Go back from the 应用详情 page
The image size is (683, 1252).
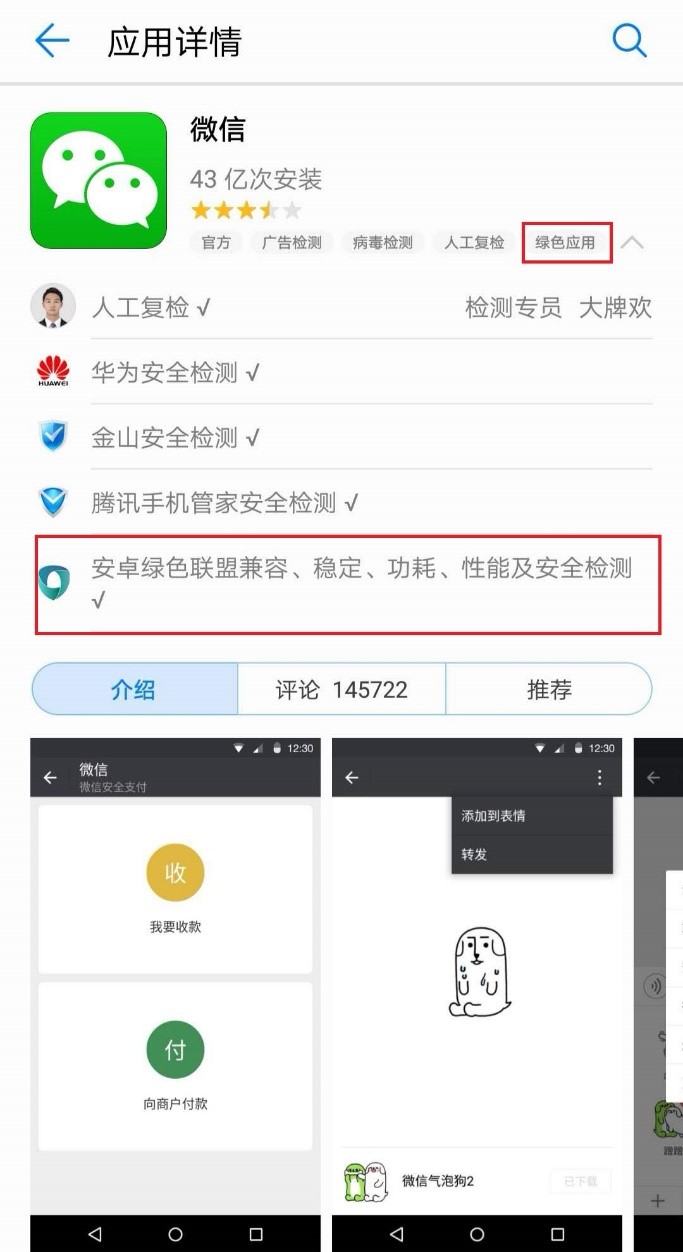[51, 41]
